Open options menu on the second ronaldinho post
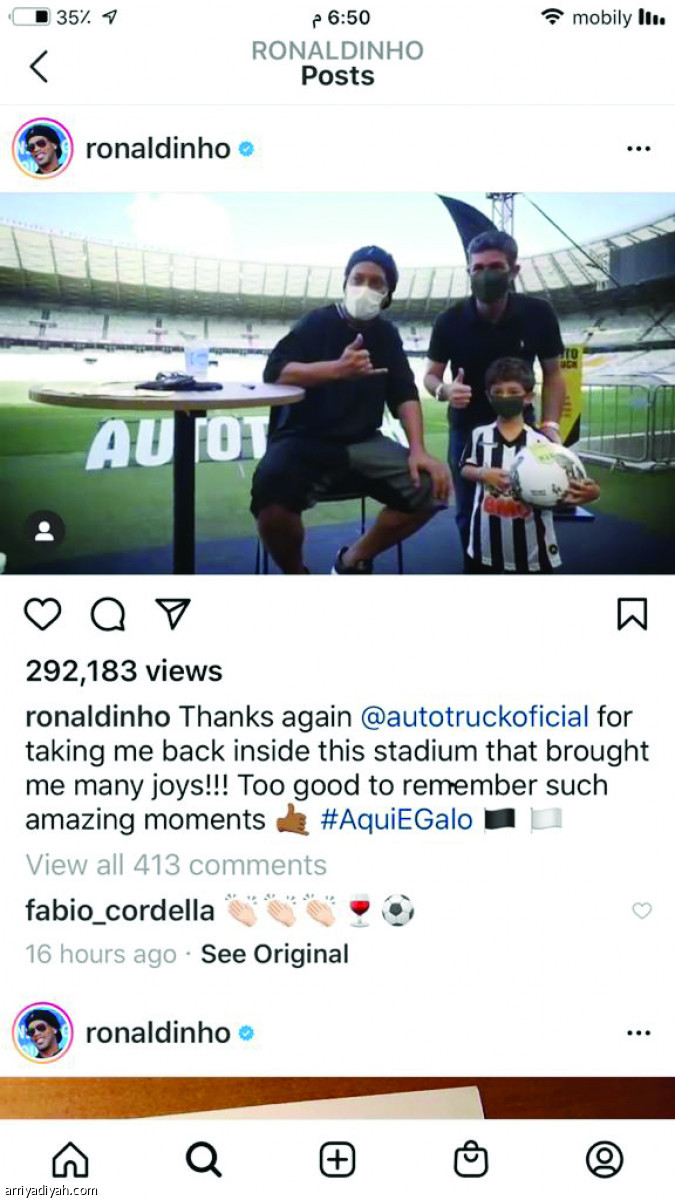Image resolution: width=675 pixels, height=1200 pixels. (638, 1033)
